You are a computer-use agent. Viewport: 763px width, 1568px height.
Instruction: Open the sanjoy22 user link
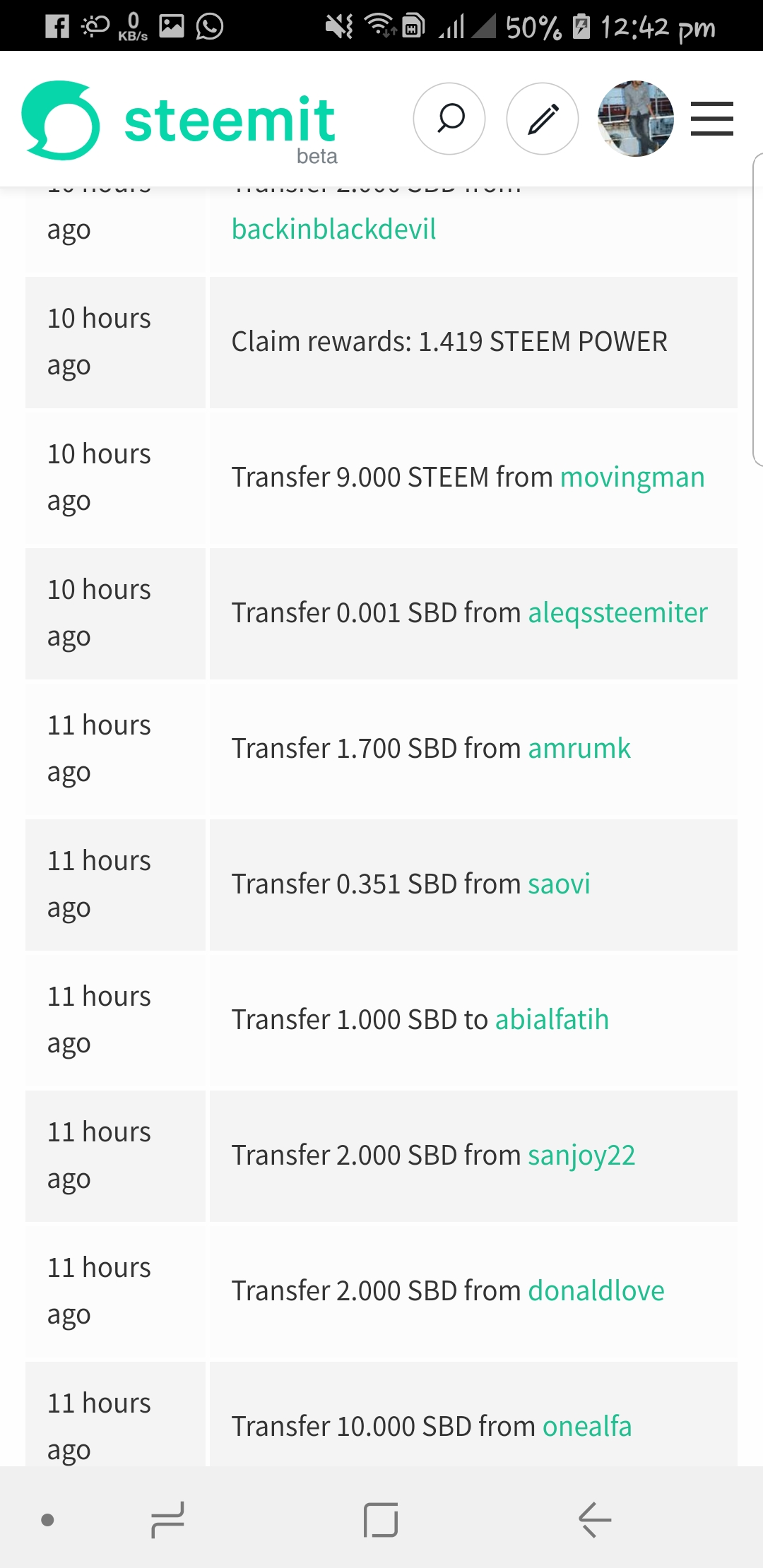click(581, 1156)
